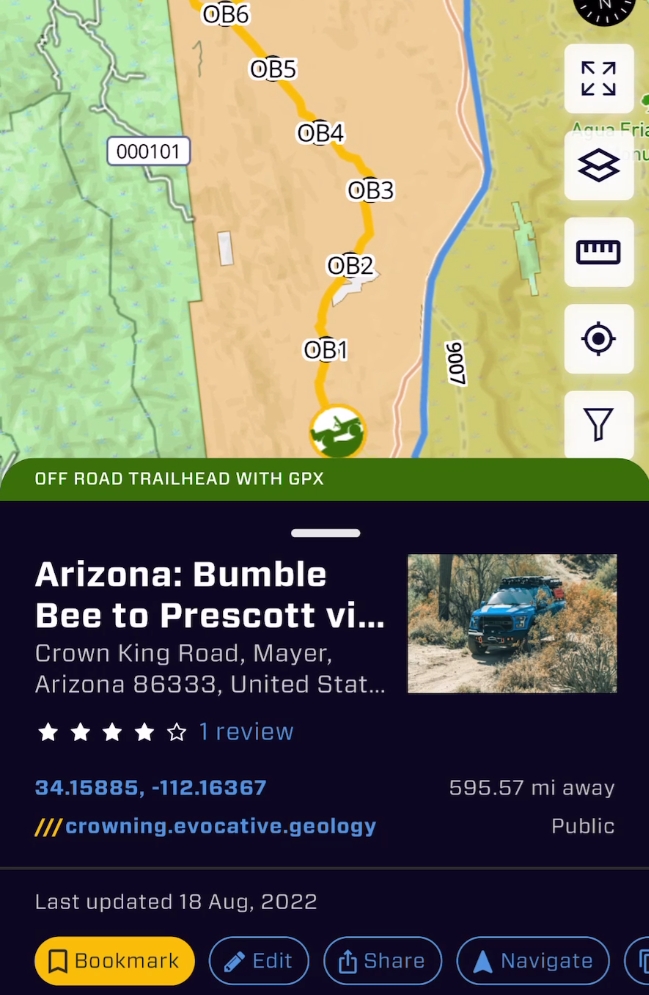Screen dimensions: 649x995
Task: Edit this trailhead listing
Action: tap(259, 961)
